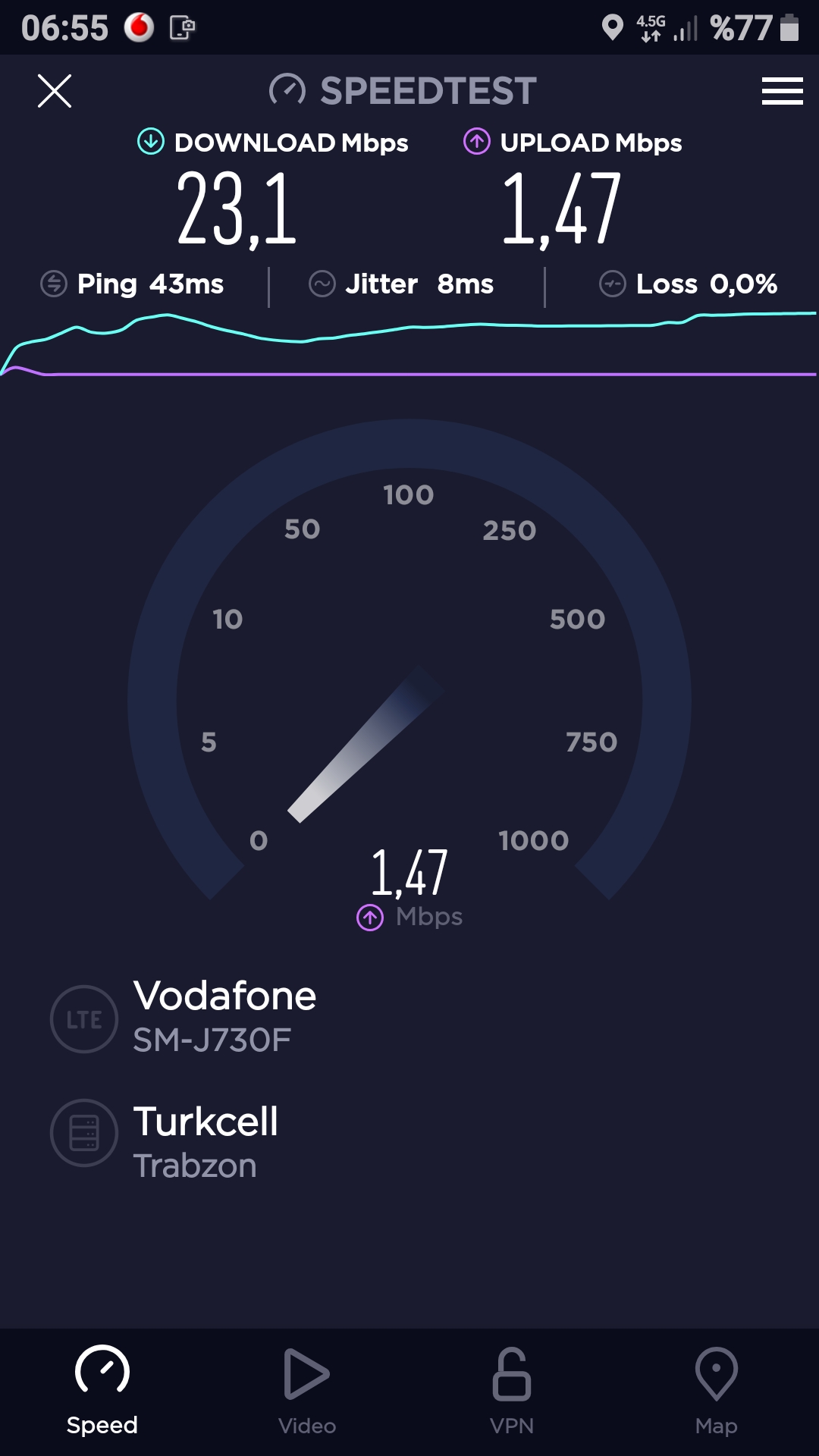
Task: Close the running speed test
Action: pyautogui.click(x=55, y=91)
